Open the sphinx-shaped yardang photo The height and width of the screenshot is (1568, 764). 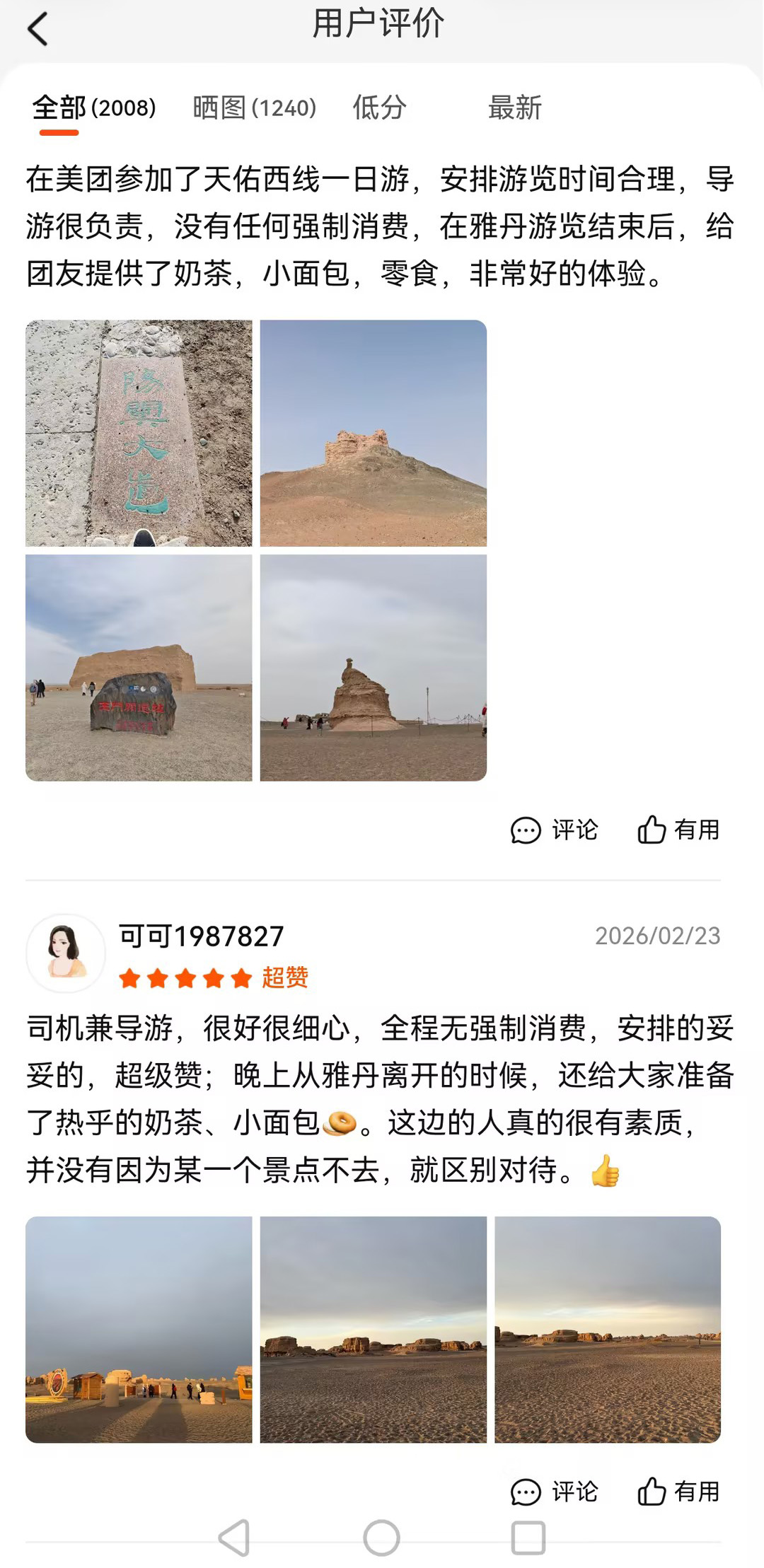pyautogui.click(x=373, y=667)
